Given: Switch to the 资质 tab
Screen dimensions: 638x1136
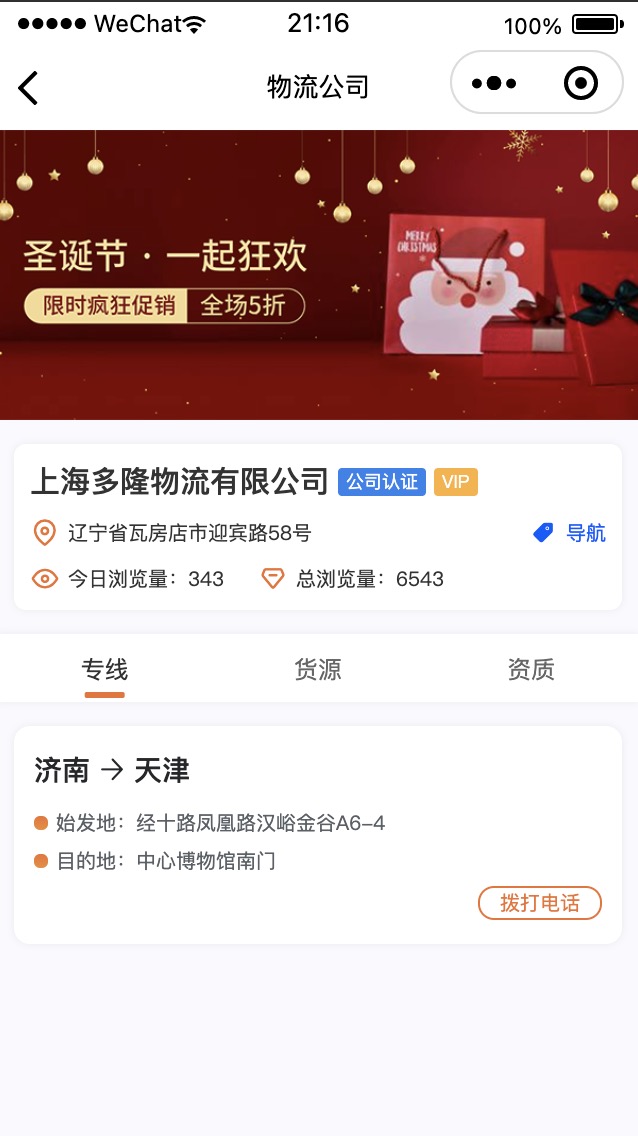Looking at the screenshot, I should [531, 669].
